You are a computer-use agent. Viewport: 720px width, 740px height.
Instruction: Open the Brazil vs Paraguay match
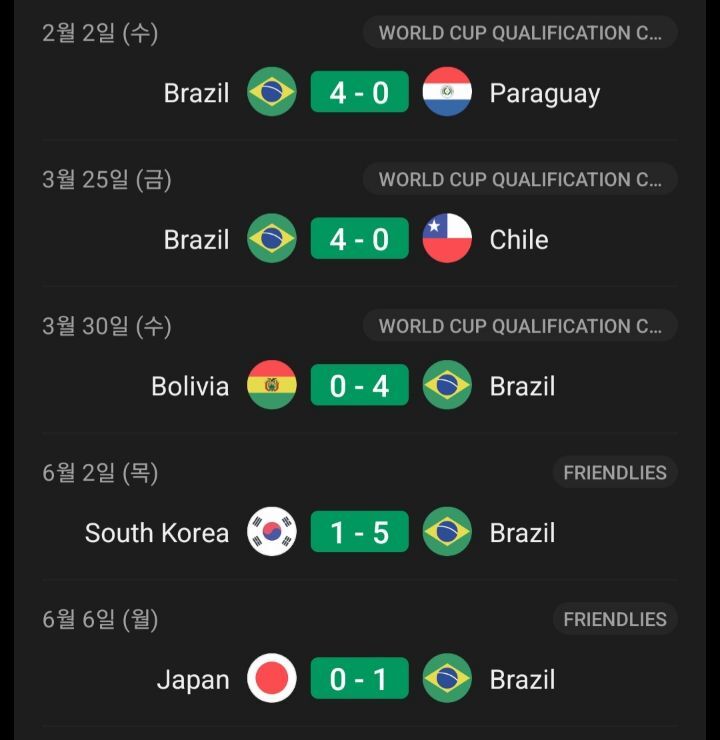pyautogui.click(x=359, y=93)
